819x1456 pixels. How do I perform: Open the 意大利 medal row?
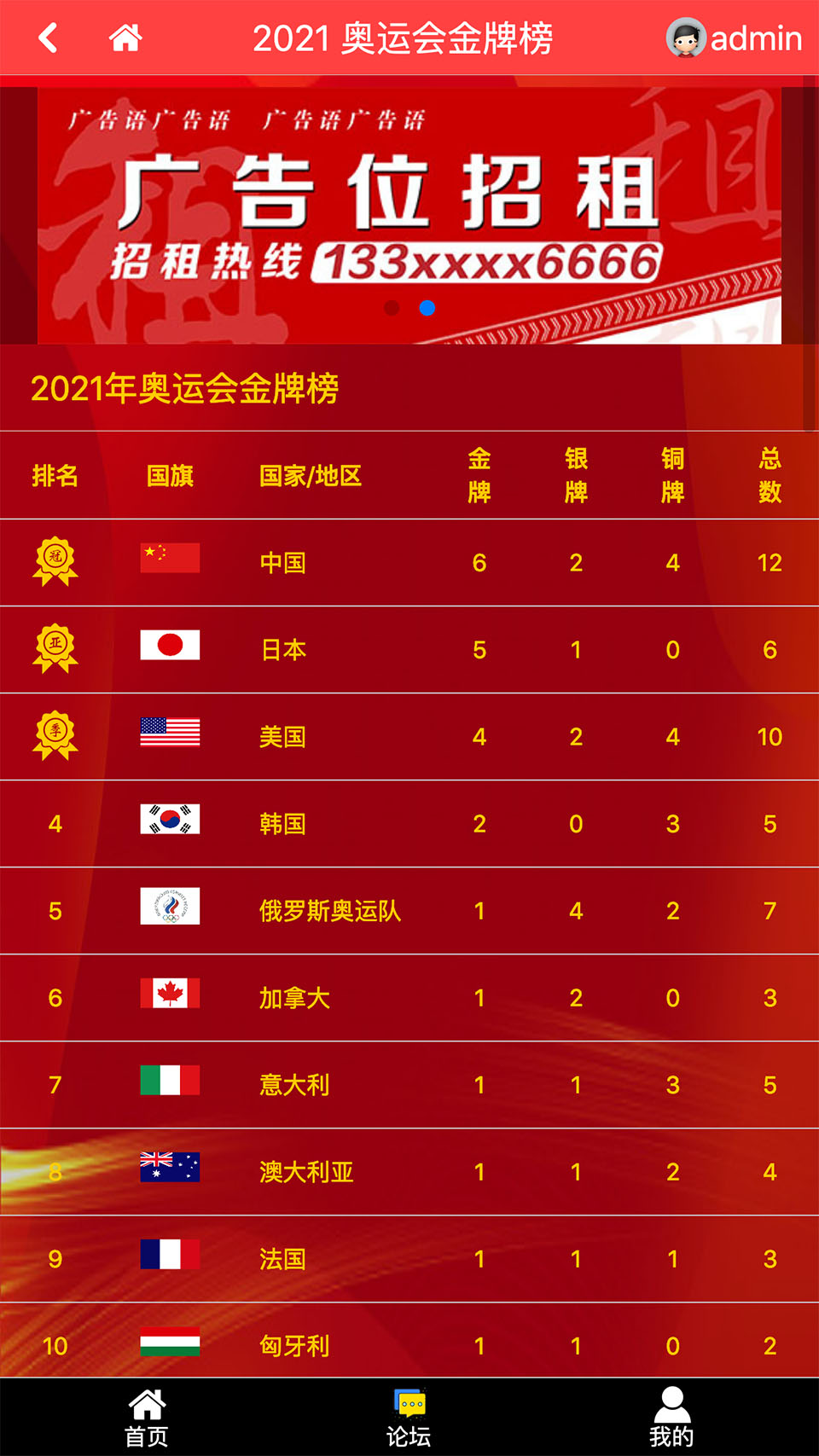pos(409,1085)
